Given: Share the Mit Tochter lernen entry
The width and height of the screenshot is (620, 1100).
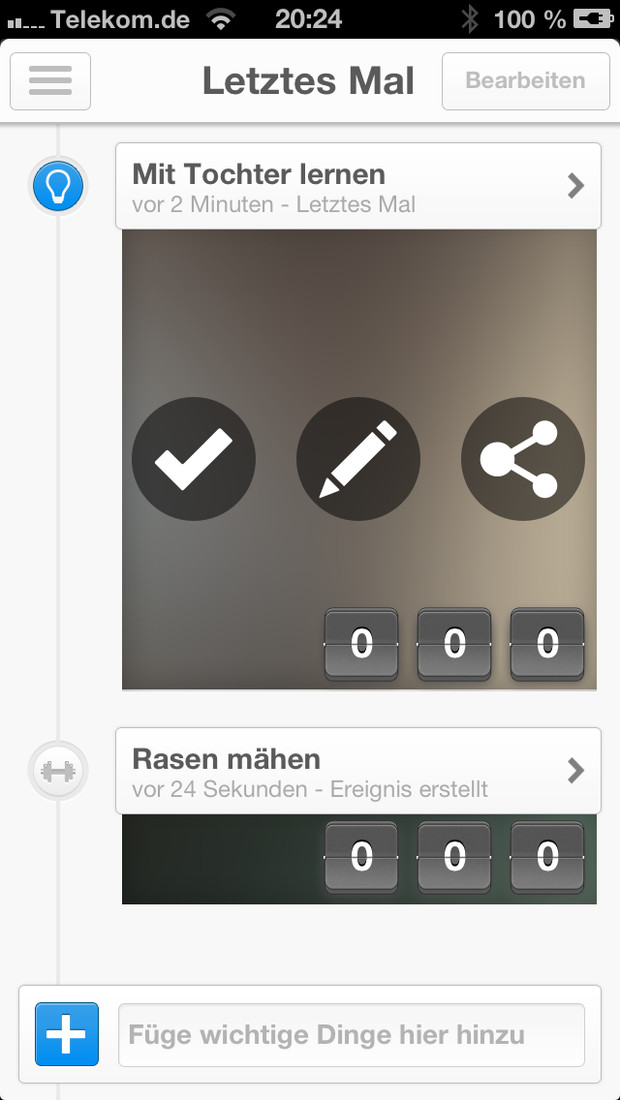Looking at the screenshot, I should click(523, 459).
